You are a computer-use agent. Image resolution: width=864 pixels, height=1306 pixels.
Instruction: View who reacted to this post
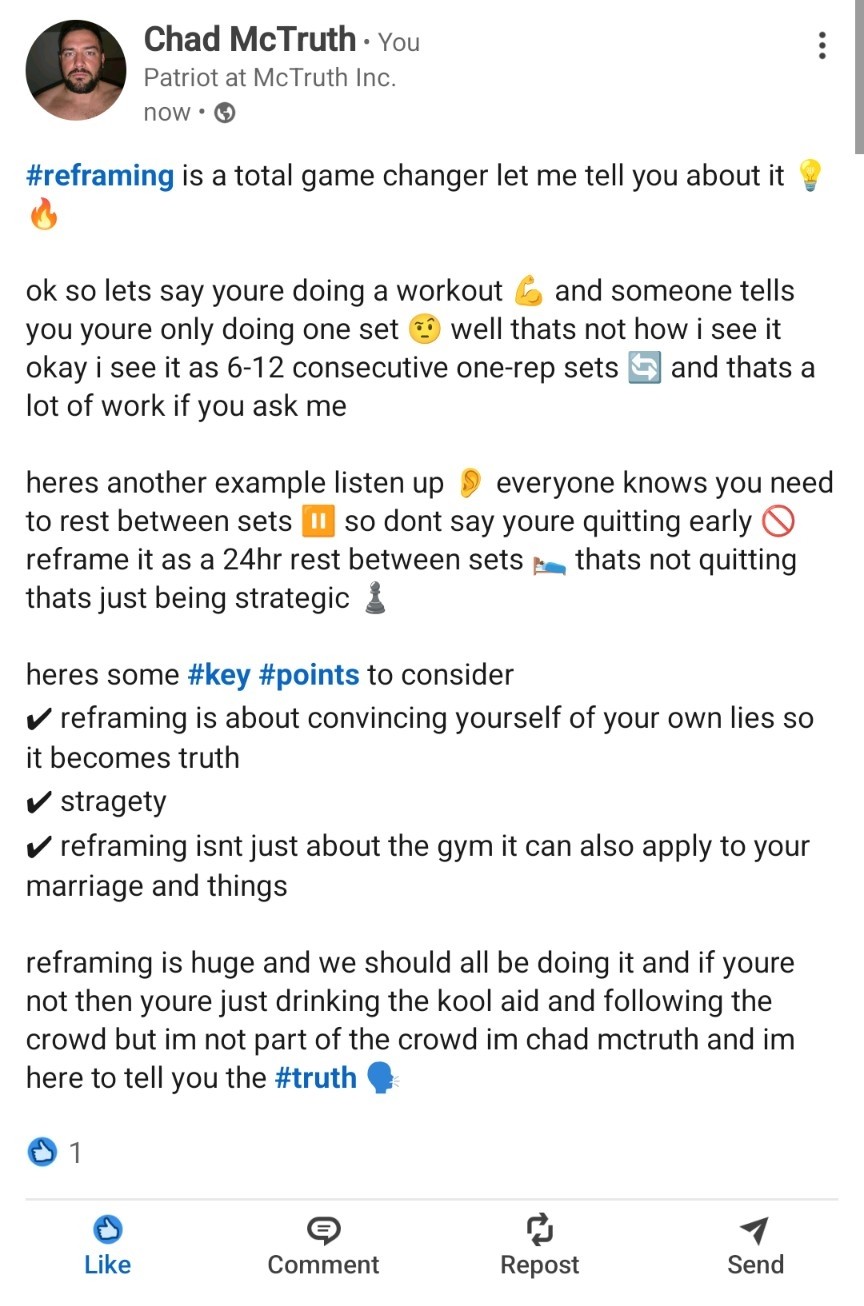pyautogui.click(x=55, y=1153)
